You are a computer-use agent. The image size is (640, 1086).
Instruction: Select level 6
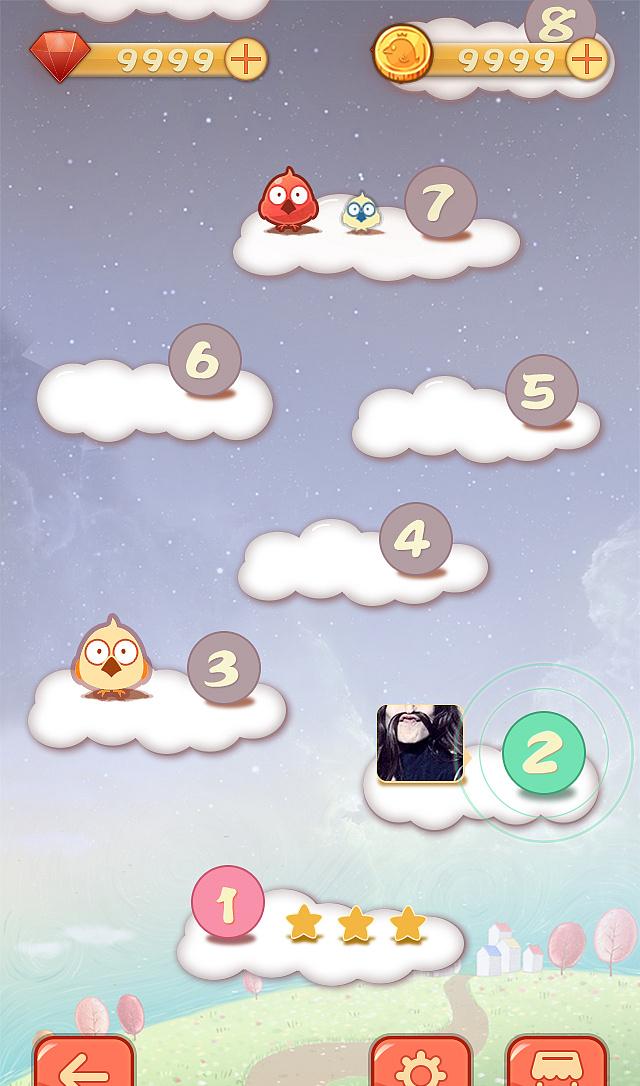pyautogui.click(x=204, y=360)
